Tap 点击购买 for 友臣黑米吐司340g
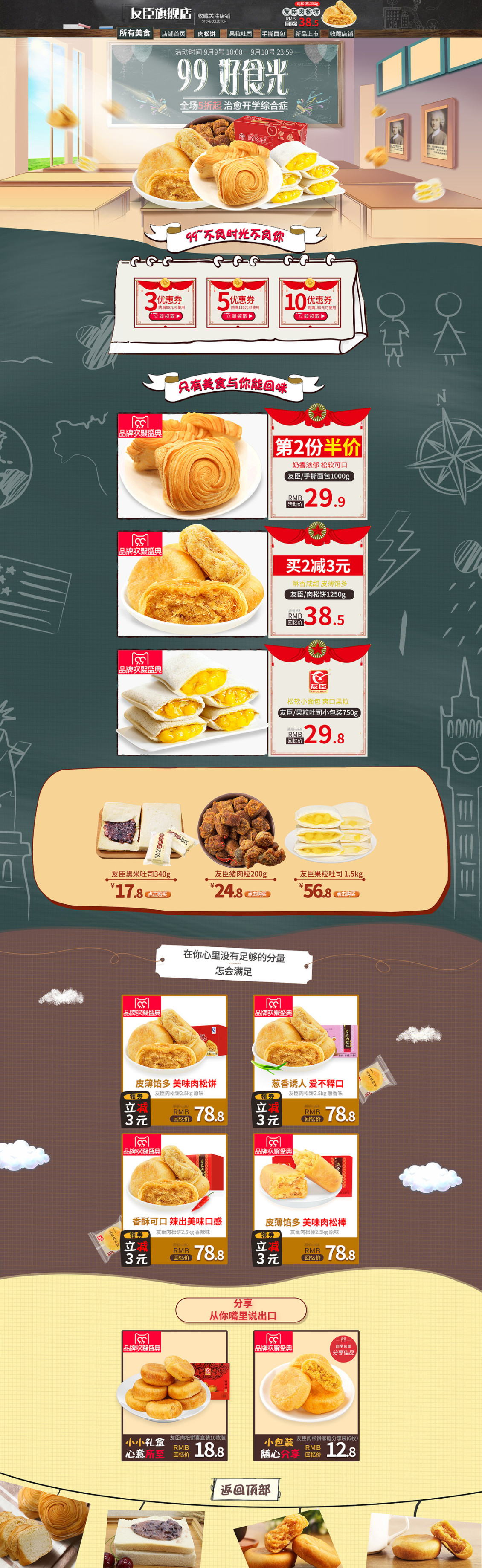 pos(157,894)
